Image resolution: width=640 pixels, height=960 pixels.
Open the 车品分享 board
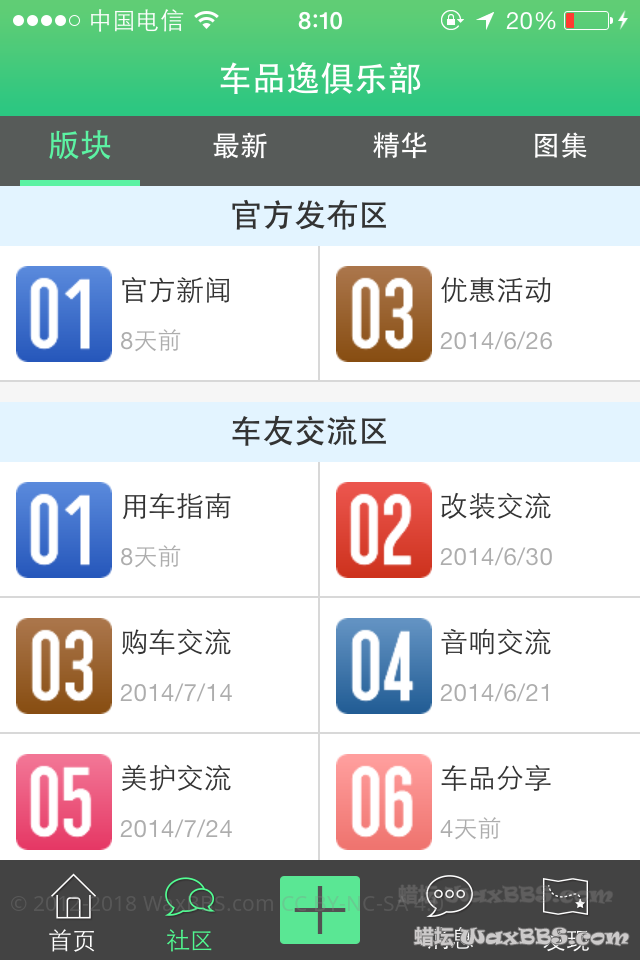tap(480, 801)
